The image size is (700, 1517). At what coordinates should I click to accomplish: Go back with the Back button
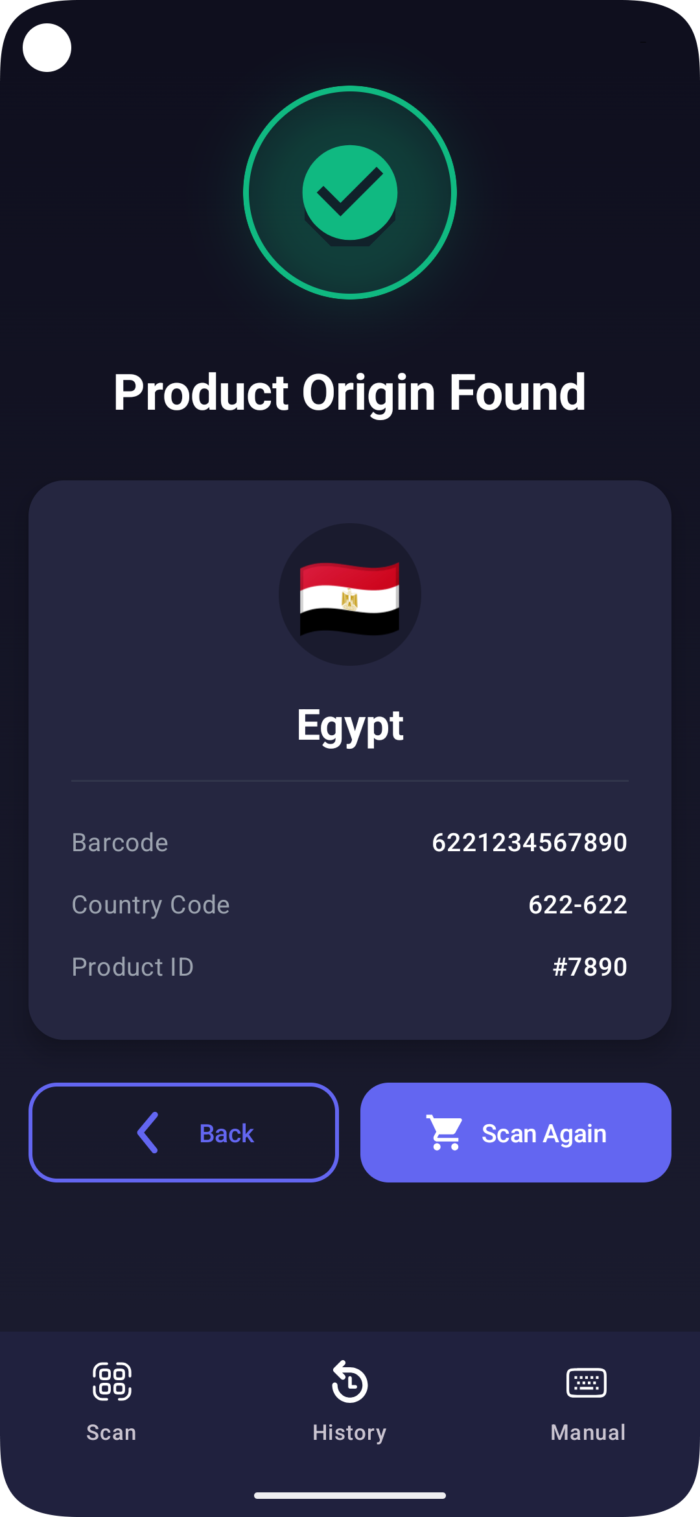pyautogui.click(x=184, y=1133)
